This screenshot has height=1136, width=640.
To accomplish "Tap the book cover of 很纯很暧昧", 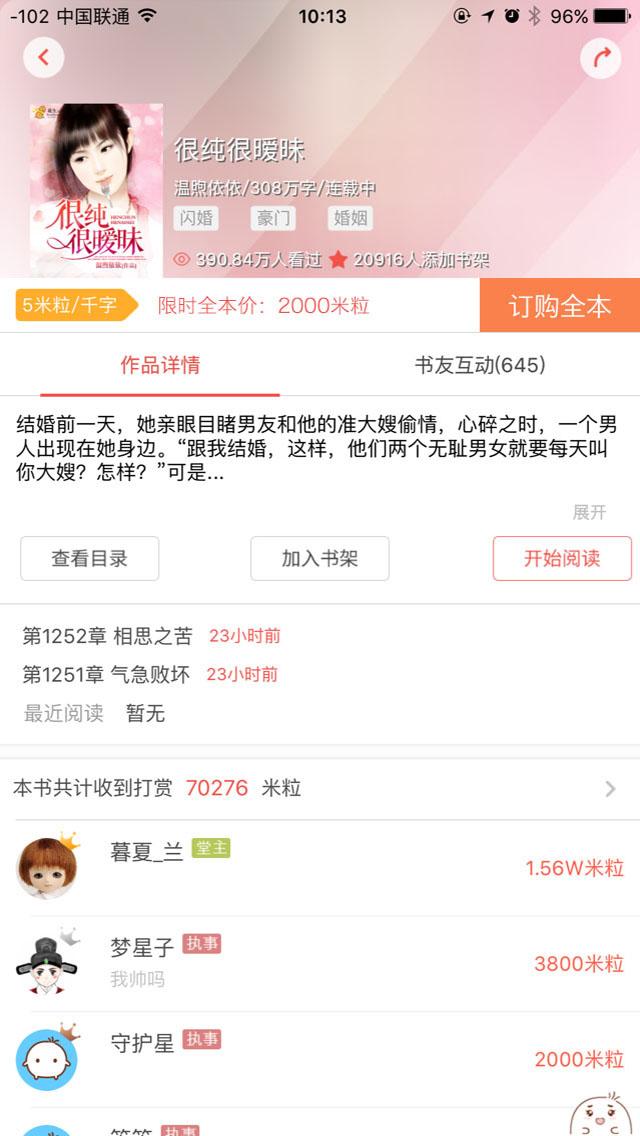I will (96, 188).
